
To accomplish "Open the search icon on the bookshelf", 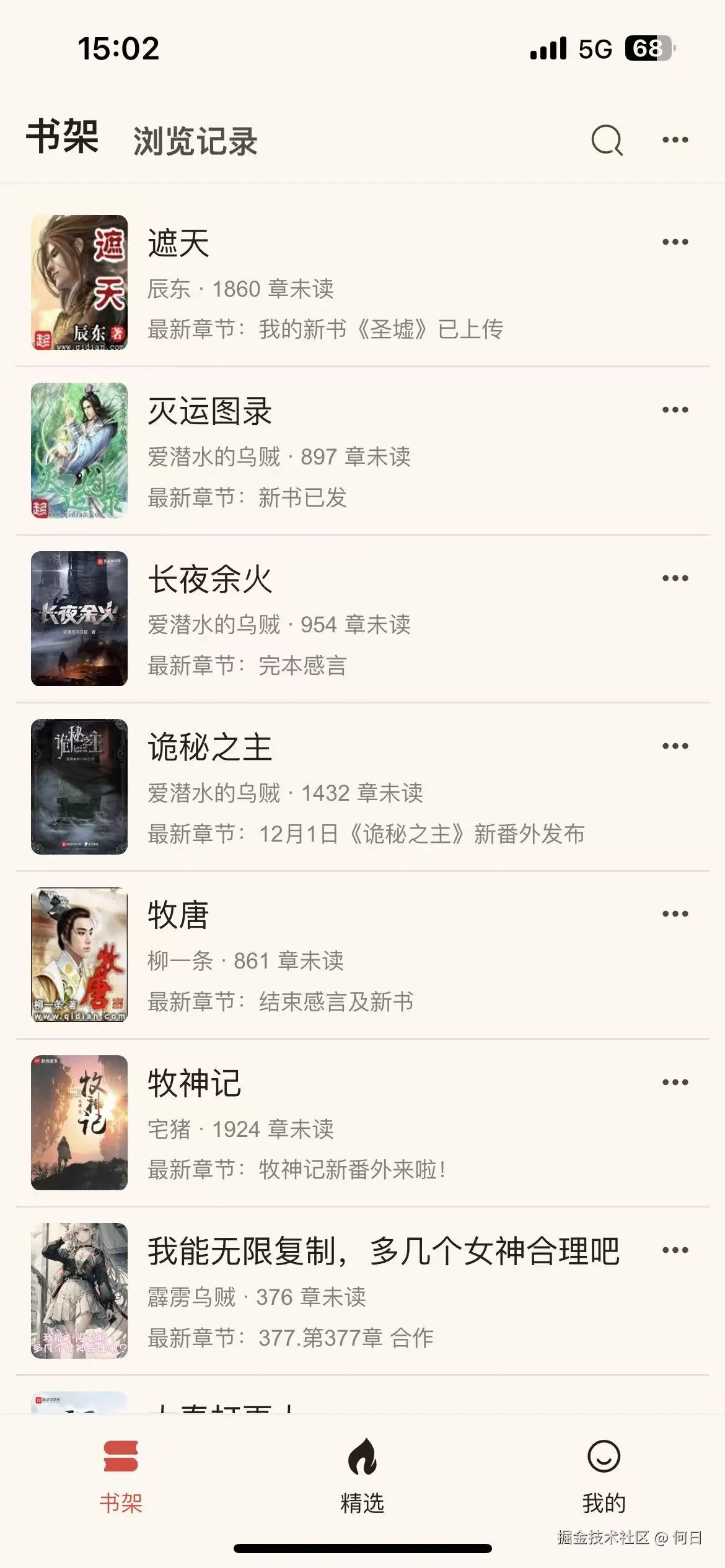I will (606, 139).
